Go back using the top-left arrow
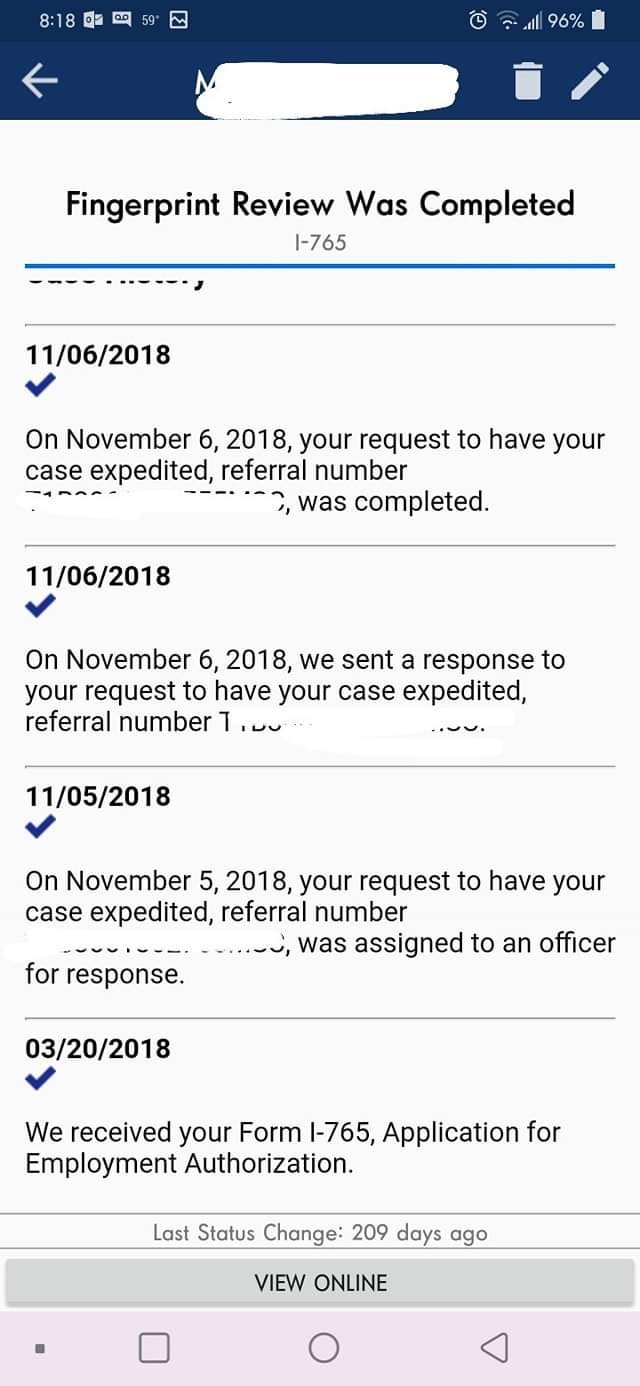640x1386 pixels. coord(39,82)
